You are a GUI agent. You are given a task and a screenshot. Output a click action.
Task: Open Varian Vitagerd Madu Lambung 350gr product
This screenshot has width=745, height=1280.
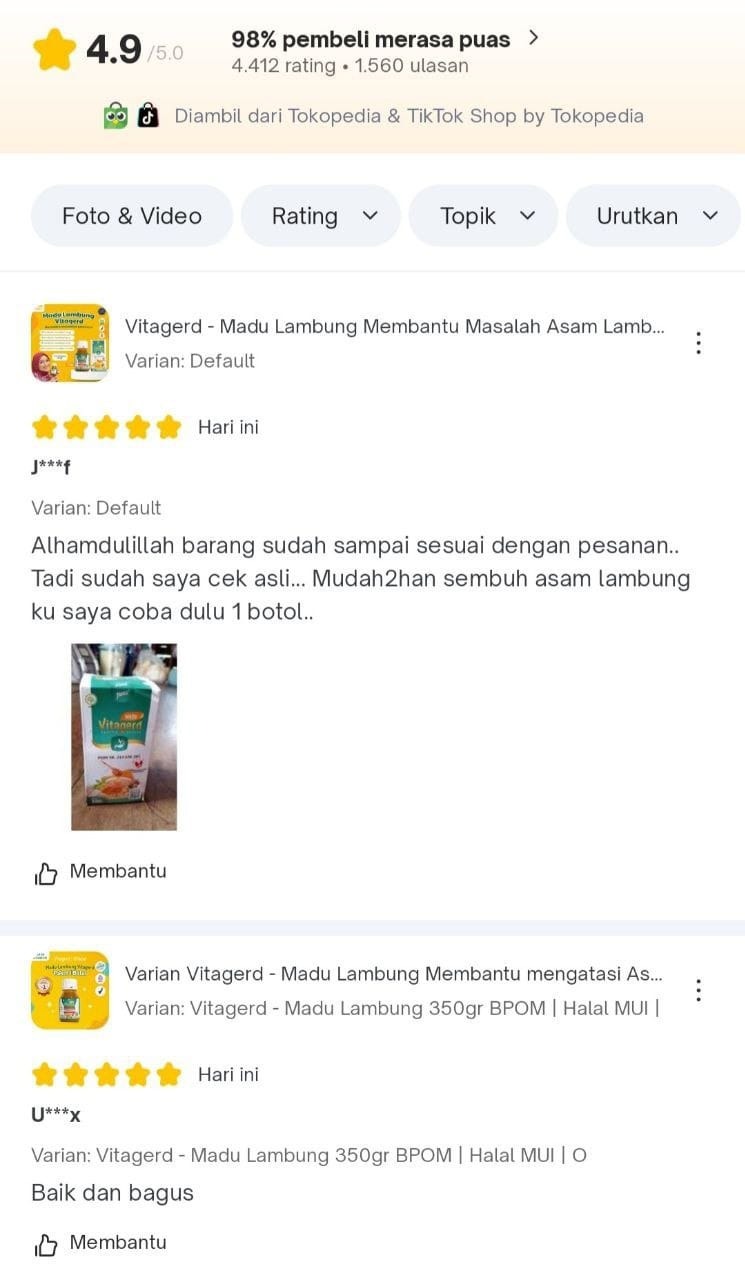point(393,975)
